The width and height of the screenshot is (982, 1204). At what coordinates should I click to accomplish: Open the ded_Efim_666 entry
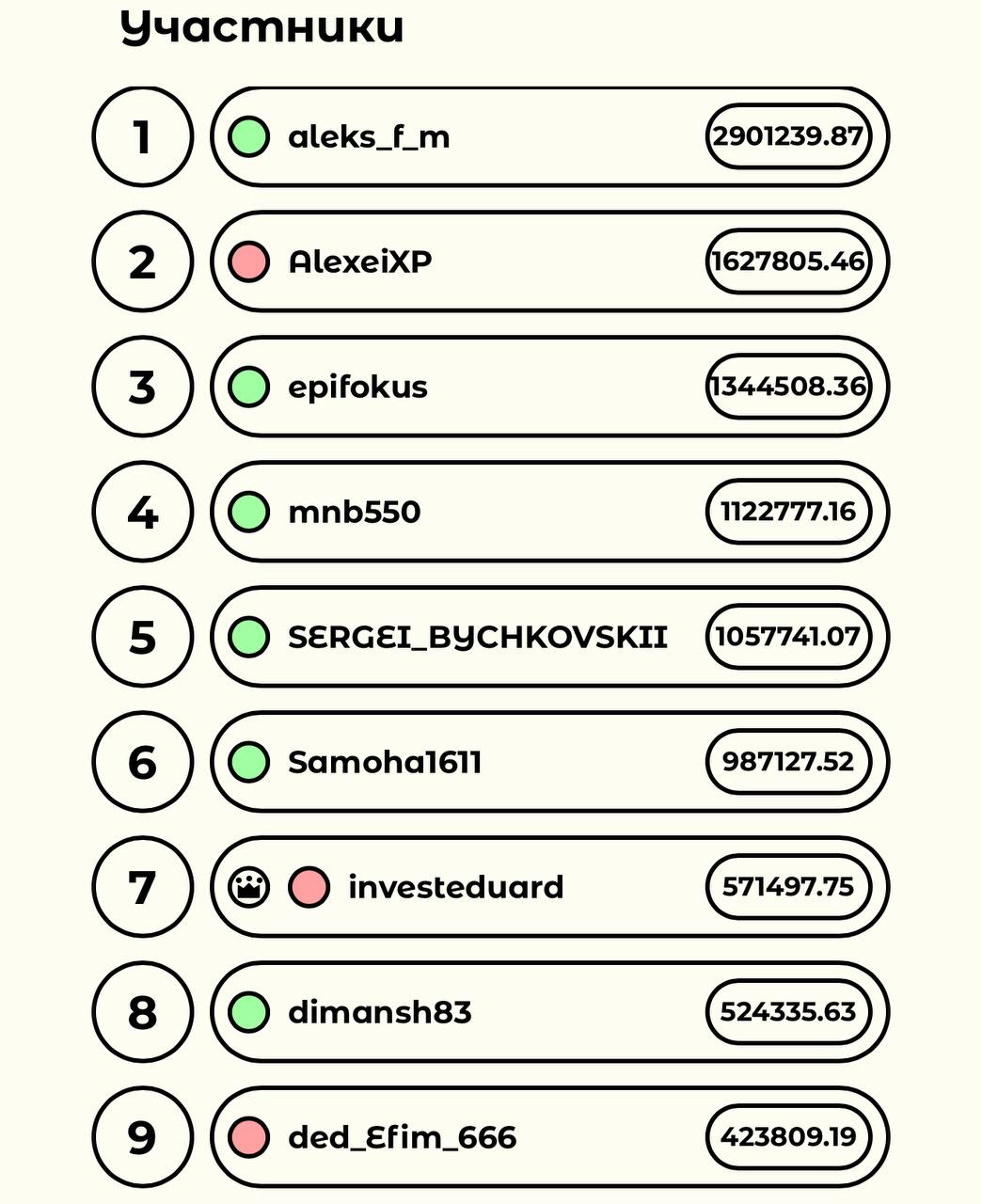[403, 1137]
